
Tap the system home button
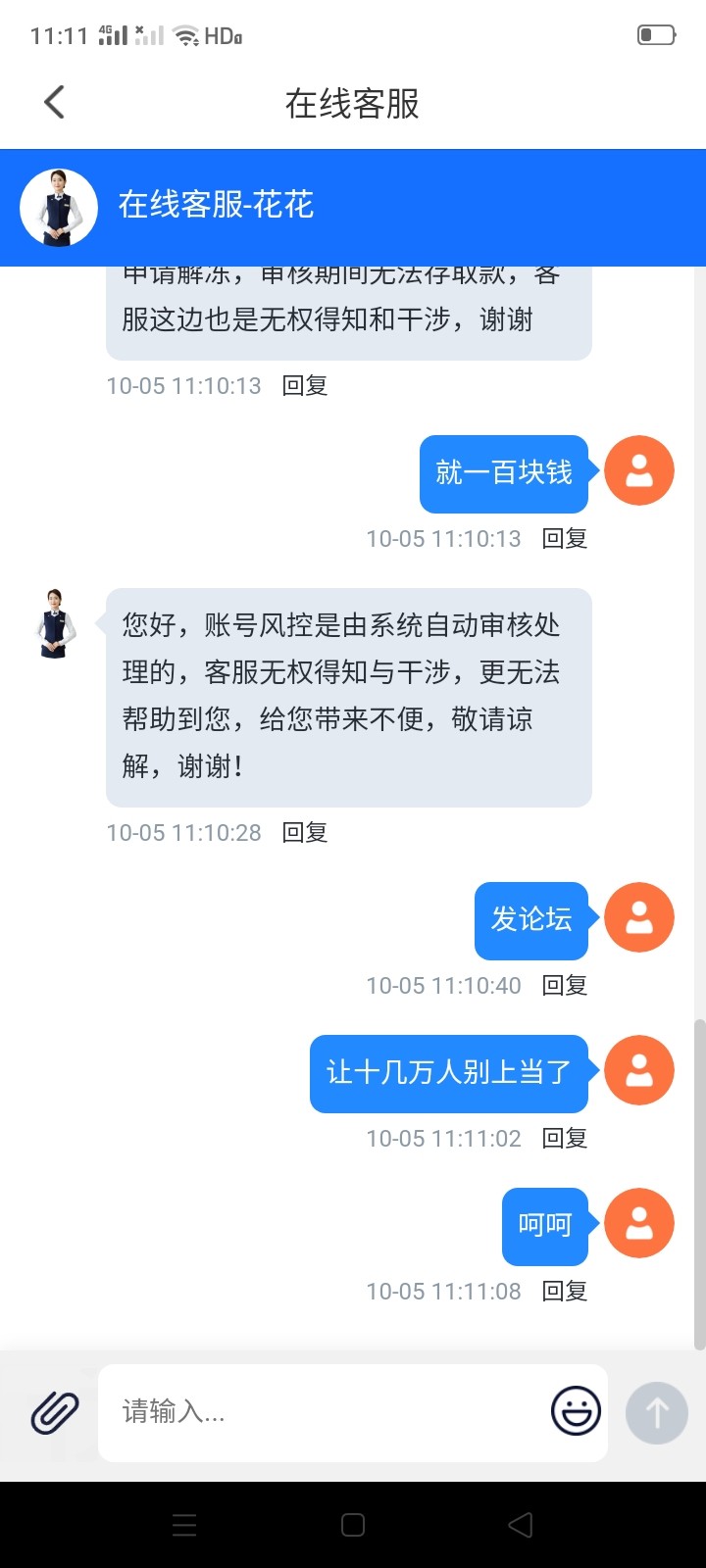click(x=353, y=1525)
